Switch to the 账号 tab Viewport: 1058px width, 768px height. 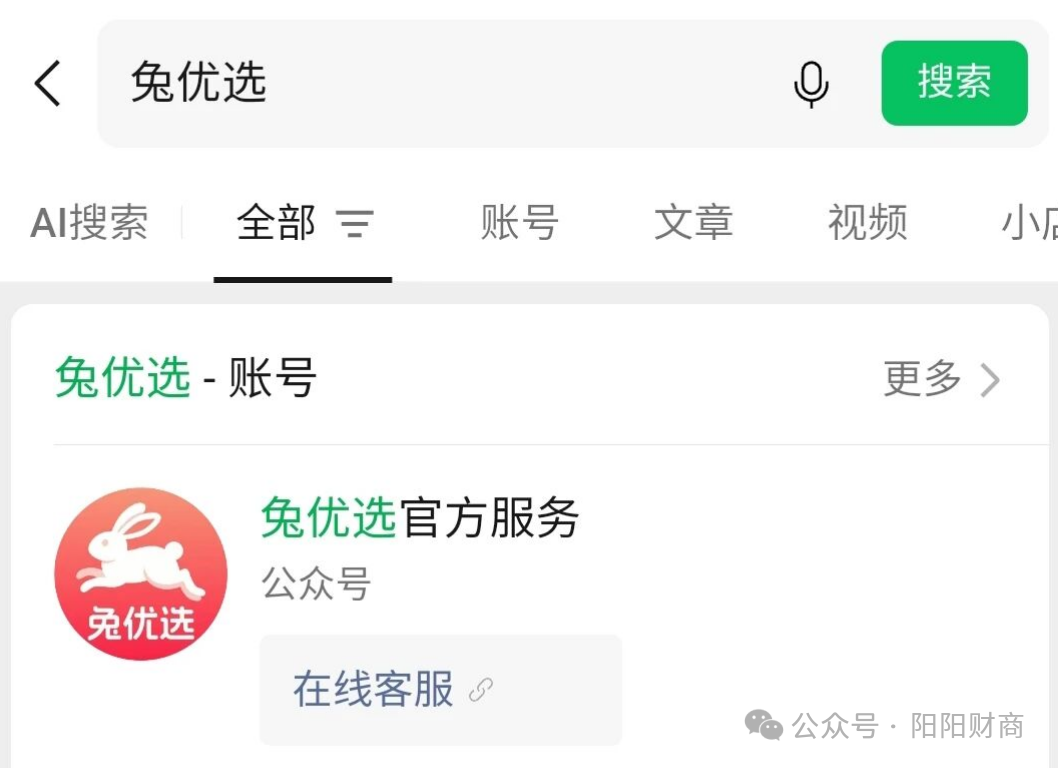pos(520,222)
